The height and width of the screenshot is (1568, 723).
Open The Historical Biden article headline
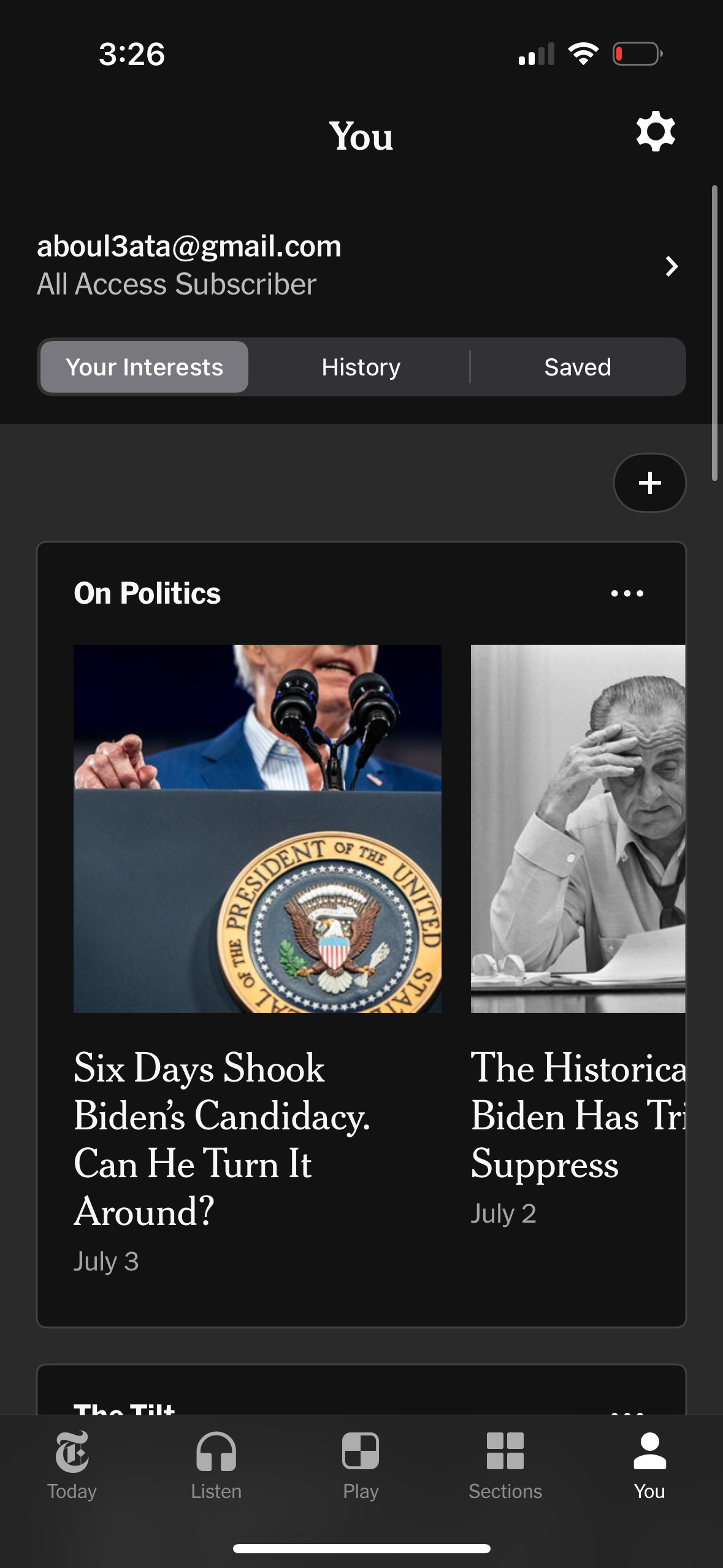(x=579, y=1116)
